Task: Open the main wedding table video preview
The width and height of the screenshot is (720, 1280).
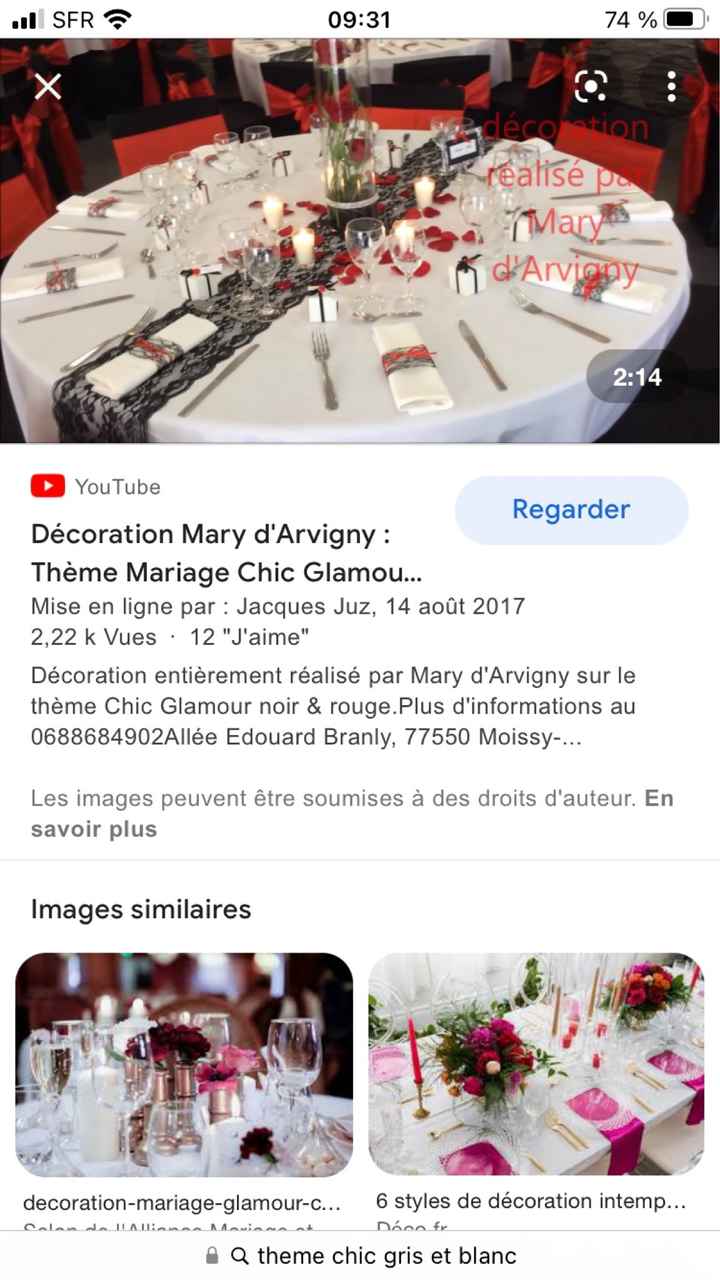Action: [360, 240]
